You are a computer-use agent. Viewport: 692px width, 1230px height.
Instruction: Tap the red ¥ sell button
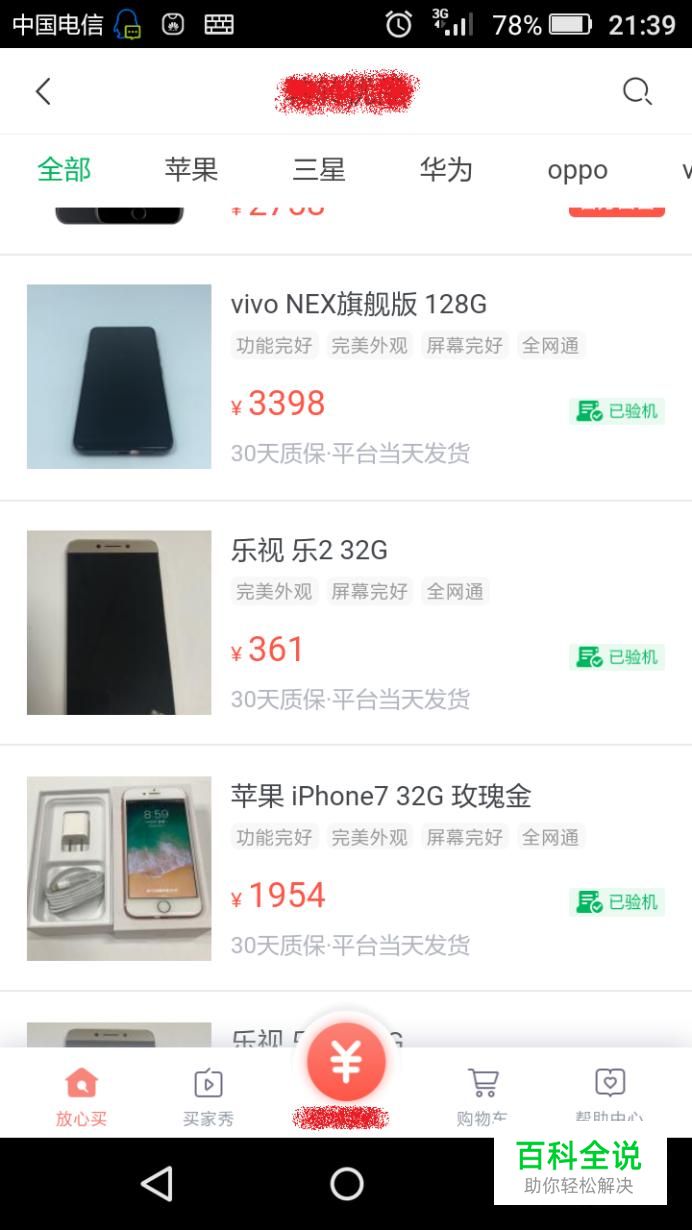346,1062
